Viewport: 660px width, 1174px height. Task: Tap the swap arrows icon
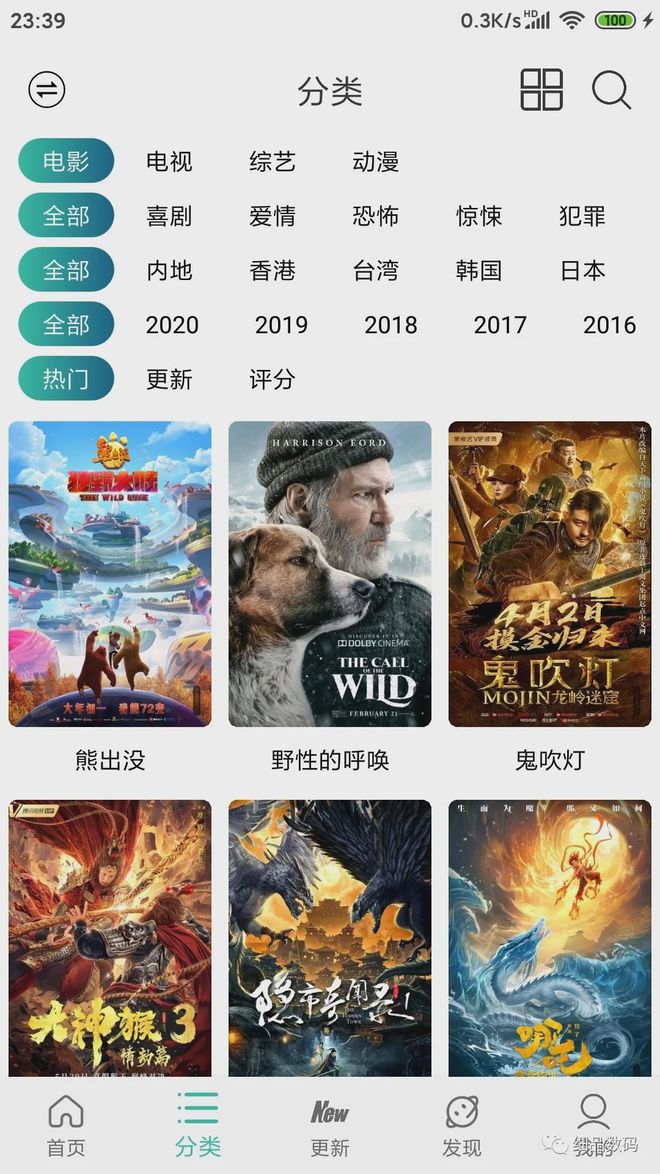point(46,90)
